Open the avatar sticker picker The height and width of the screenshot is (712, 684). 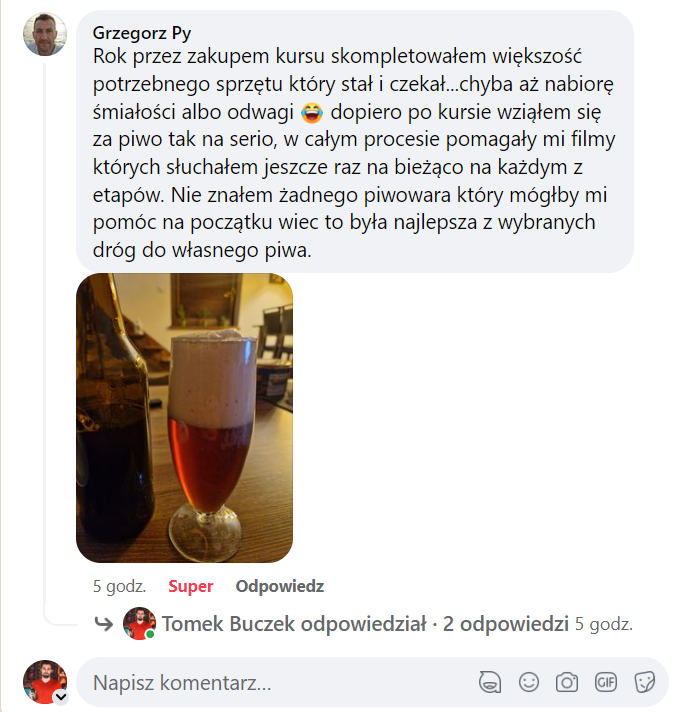(x=490, y=683)
